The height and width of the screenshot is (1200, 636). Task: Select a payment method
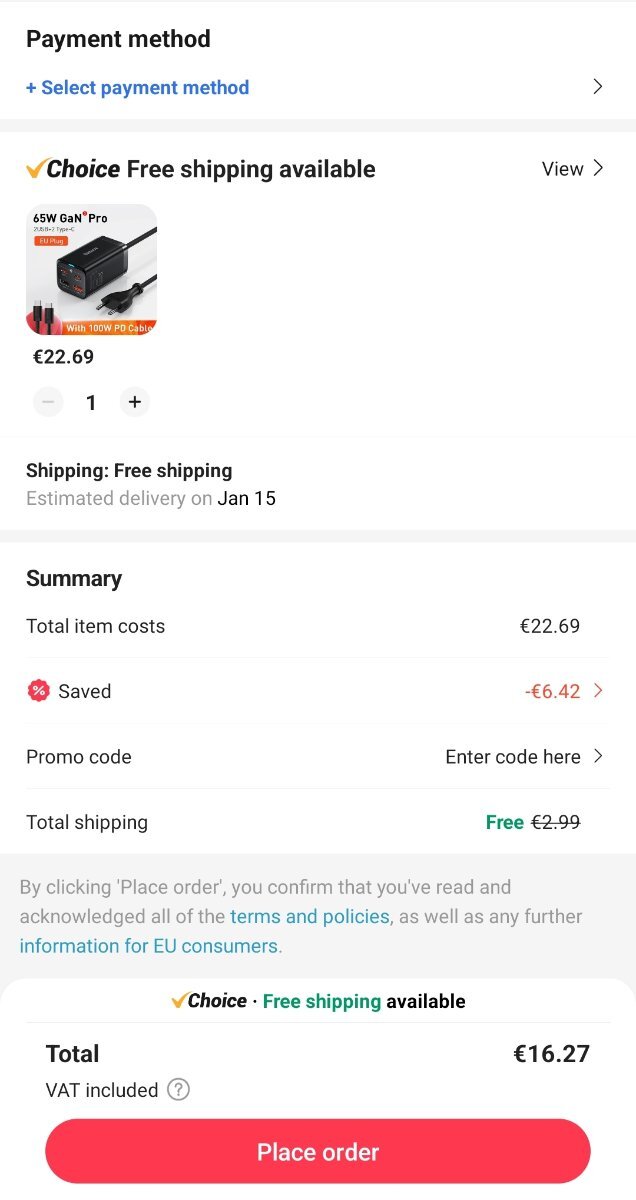138,88
